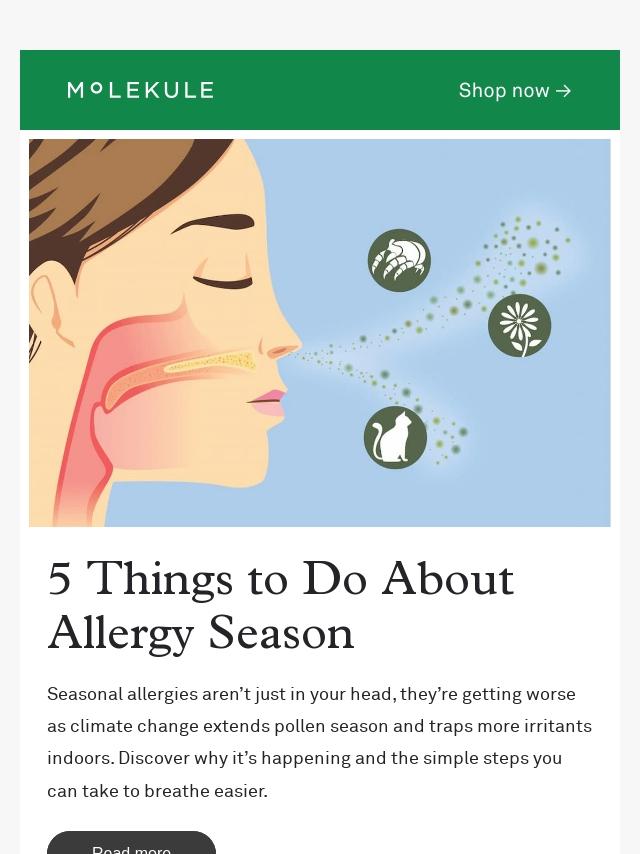This screenshot has height=854, width=640.
Task: Open the Read more button
Action: [131, 845]
